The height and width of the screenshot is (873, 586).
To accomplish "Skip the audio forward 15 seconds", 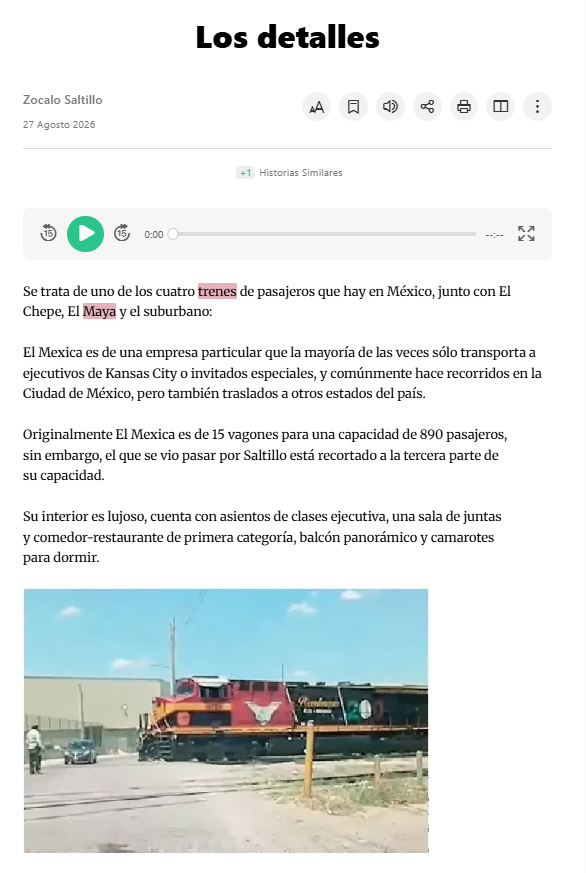I will 122,233.
